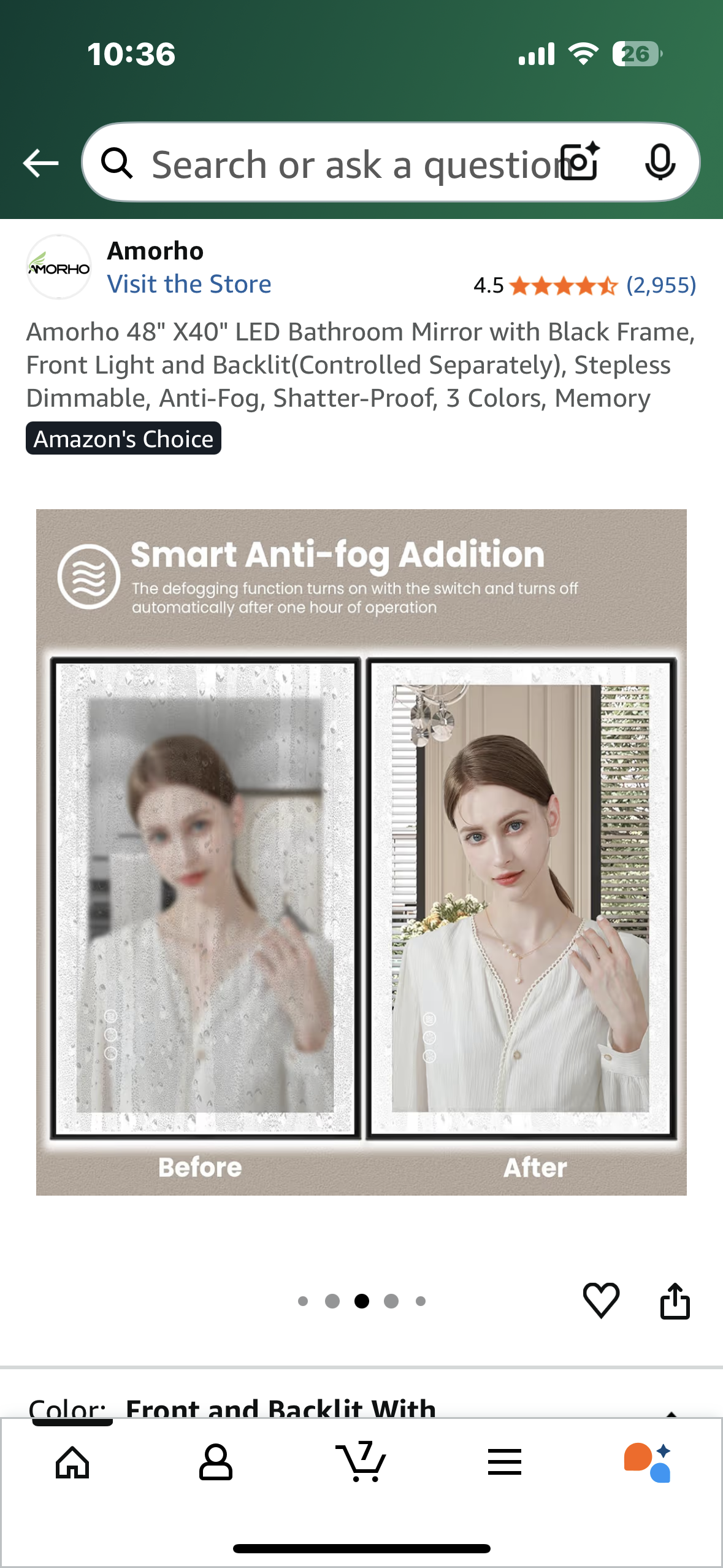Open the 2,955 customer ratings
Screen dimensions: 723x1568
pos(660,285)
